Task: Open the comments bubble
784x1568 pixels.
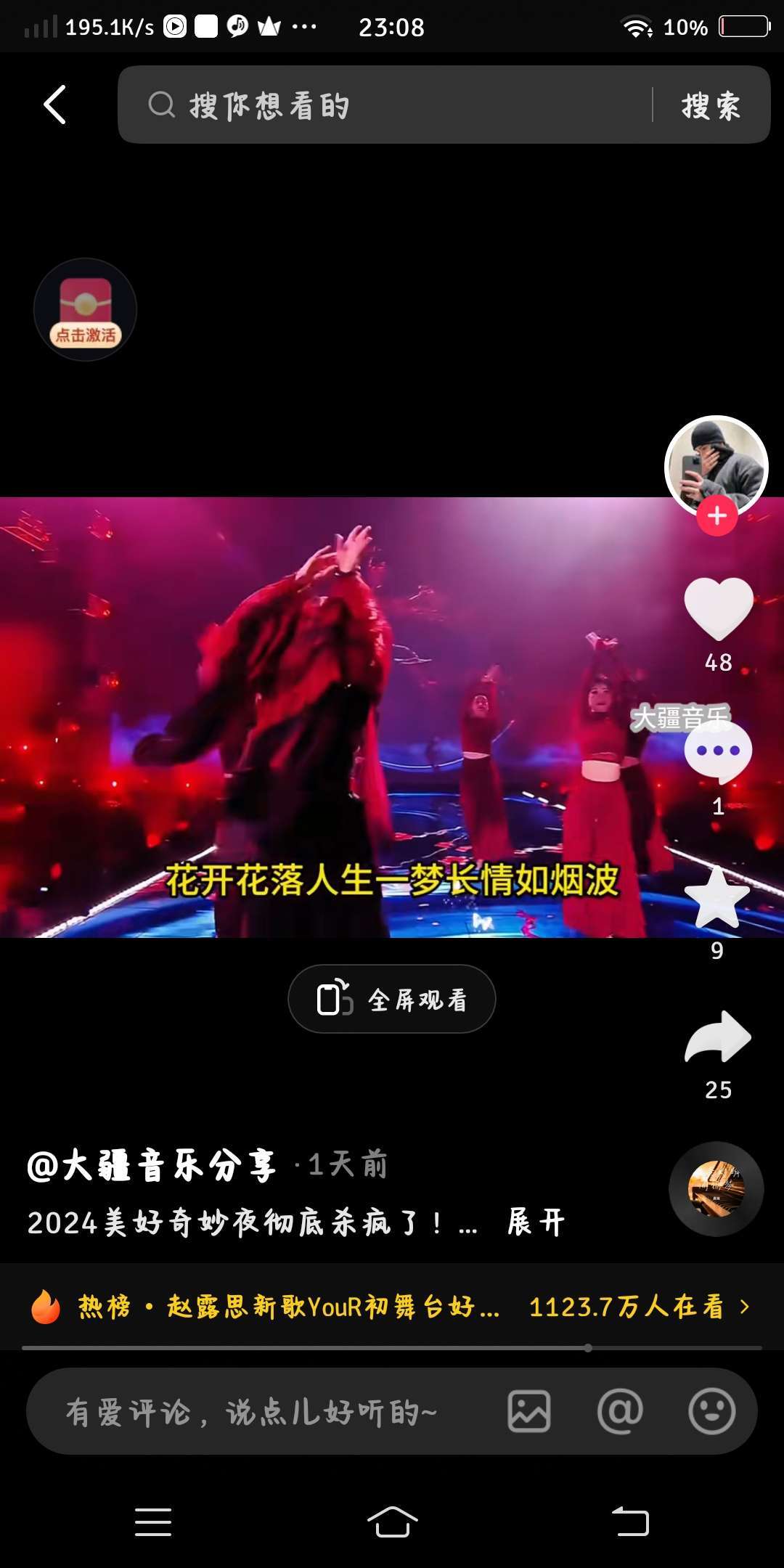Action: pyautogui.click(x=718, y=752)
